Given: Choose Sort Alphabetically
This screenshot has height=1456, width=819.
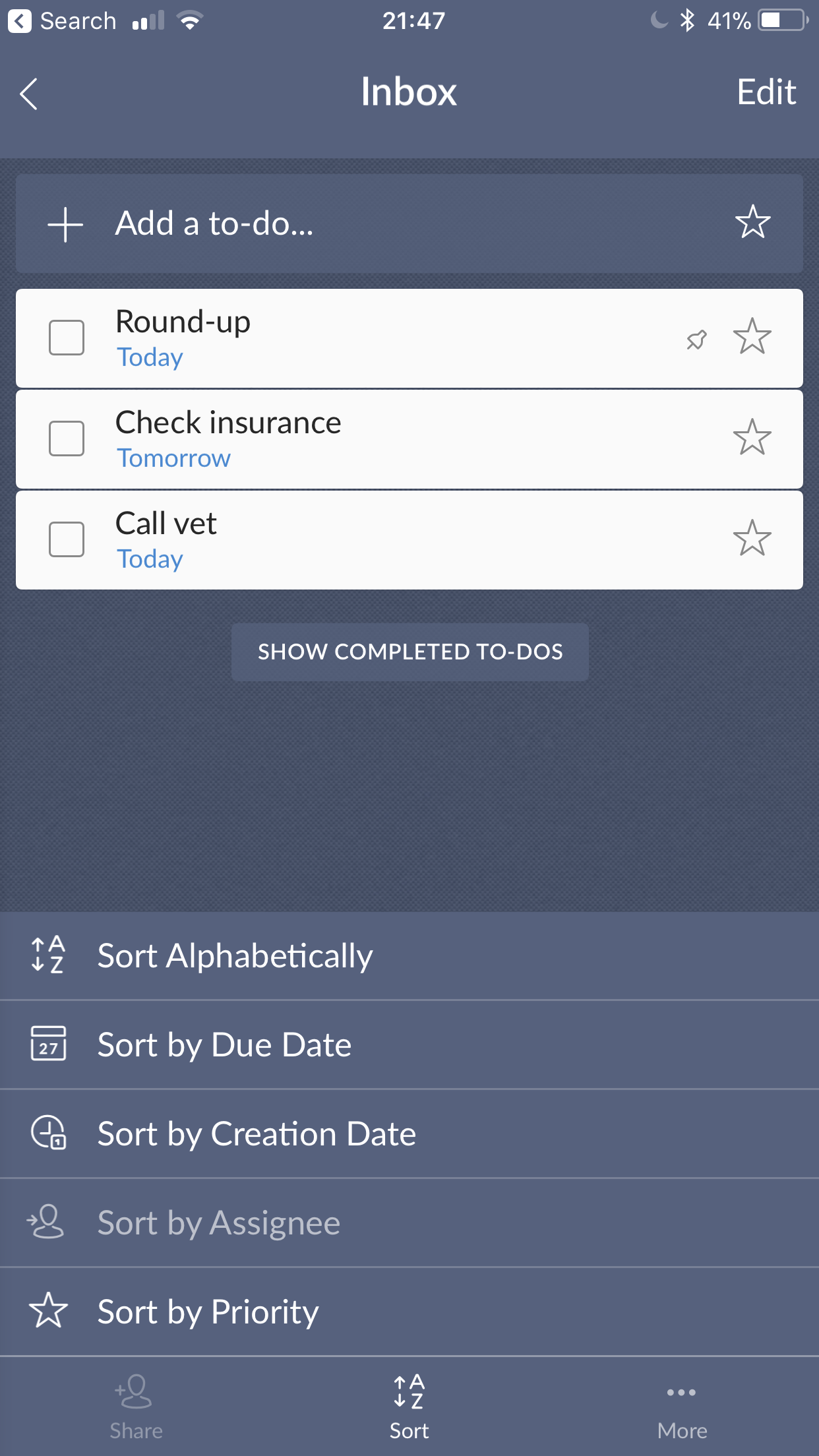Looking at the screenshot, I should (409, 956).
